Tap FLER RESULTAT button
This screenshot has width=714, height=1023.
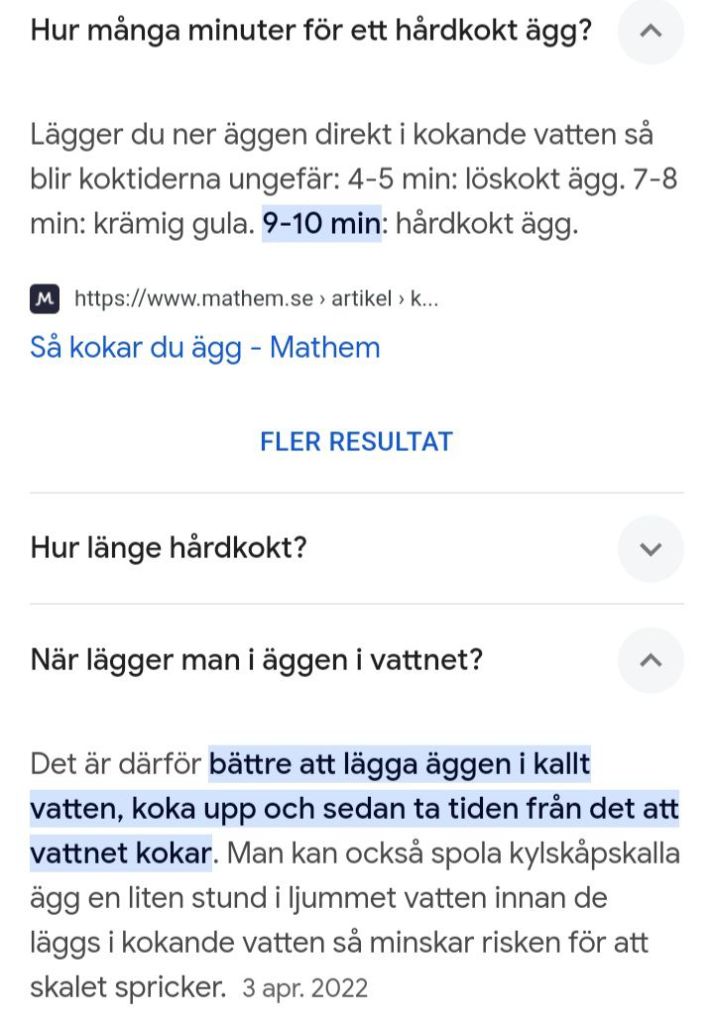click(356, 441)
